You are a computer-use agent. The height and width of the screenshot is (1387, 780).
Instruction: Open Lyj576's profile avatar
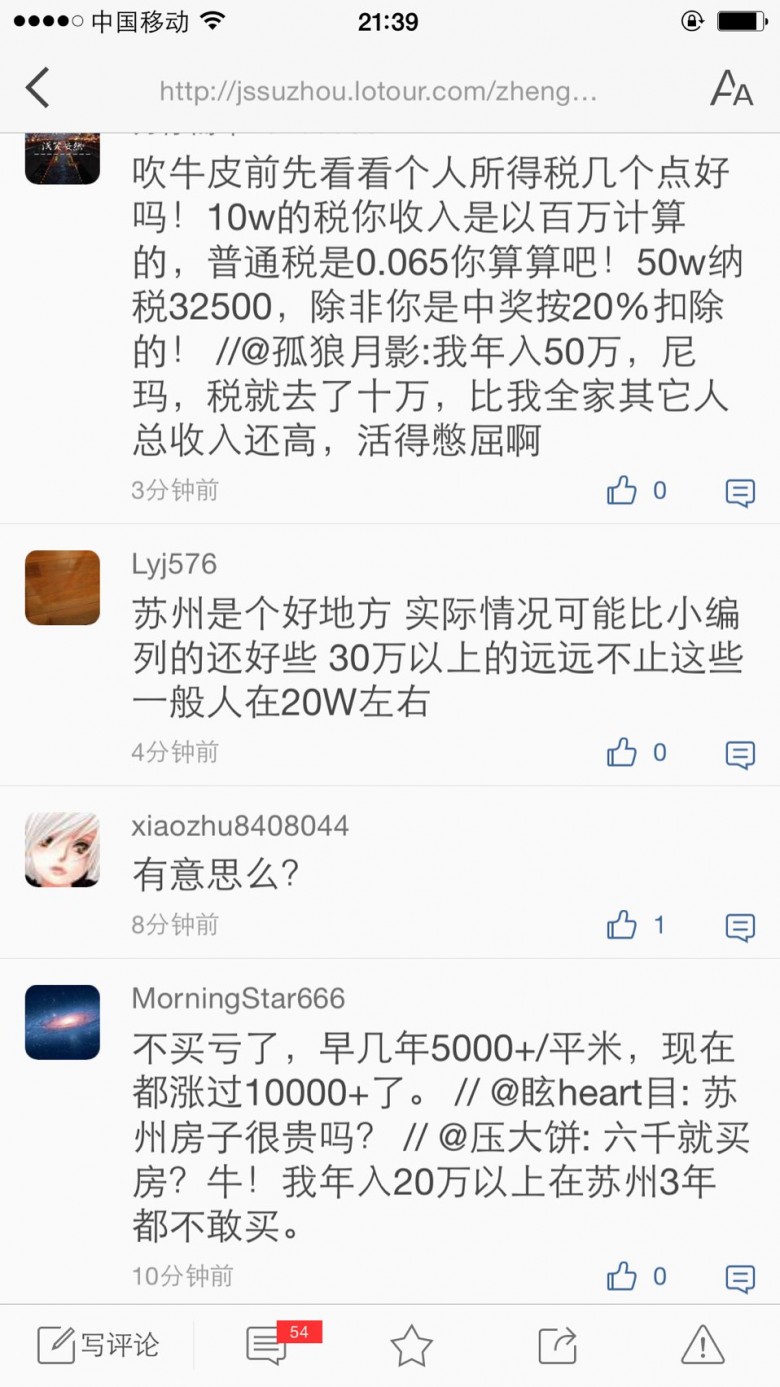coord(62,588)
